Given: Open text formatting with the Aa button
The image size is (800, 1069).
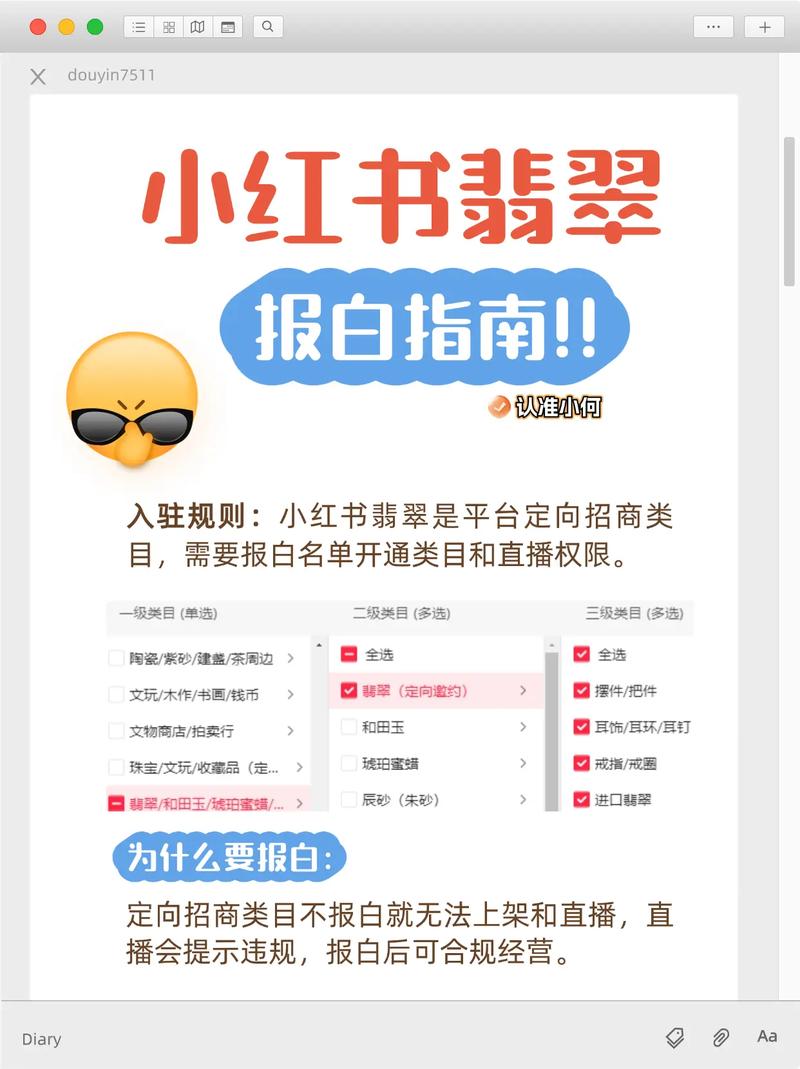Looking at the screenshot, I should point(767,1037).
